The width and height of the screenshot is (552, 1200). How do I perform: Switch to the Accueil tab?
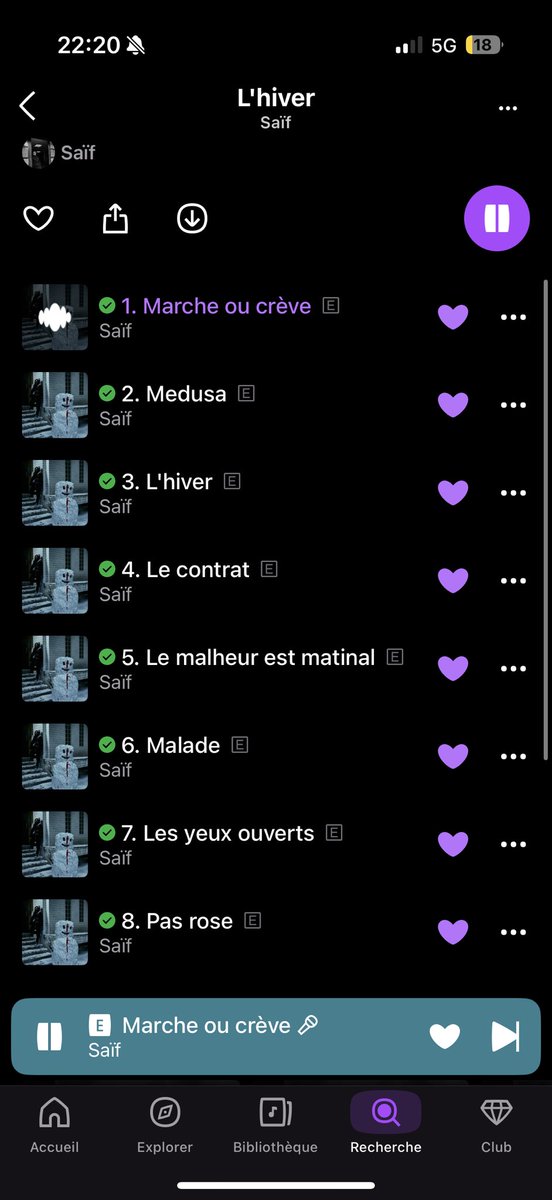[54, 1126]
